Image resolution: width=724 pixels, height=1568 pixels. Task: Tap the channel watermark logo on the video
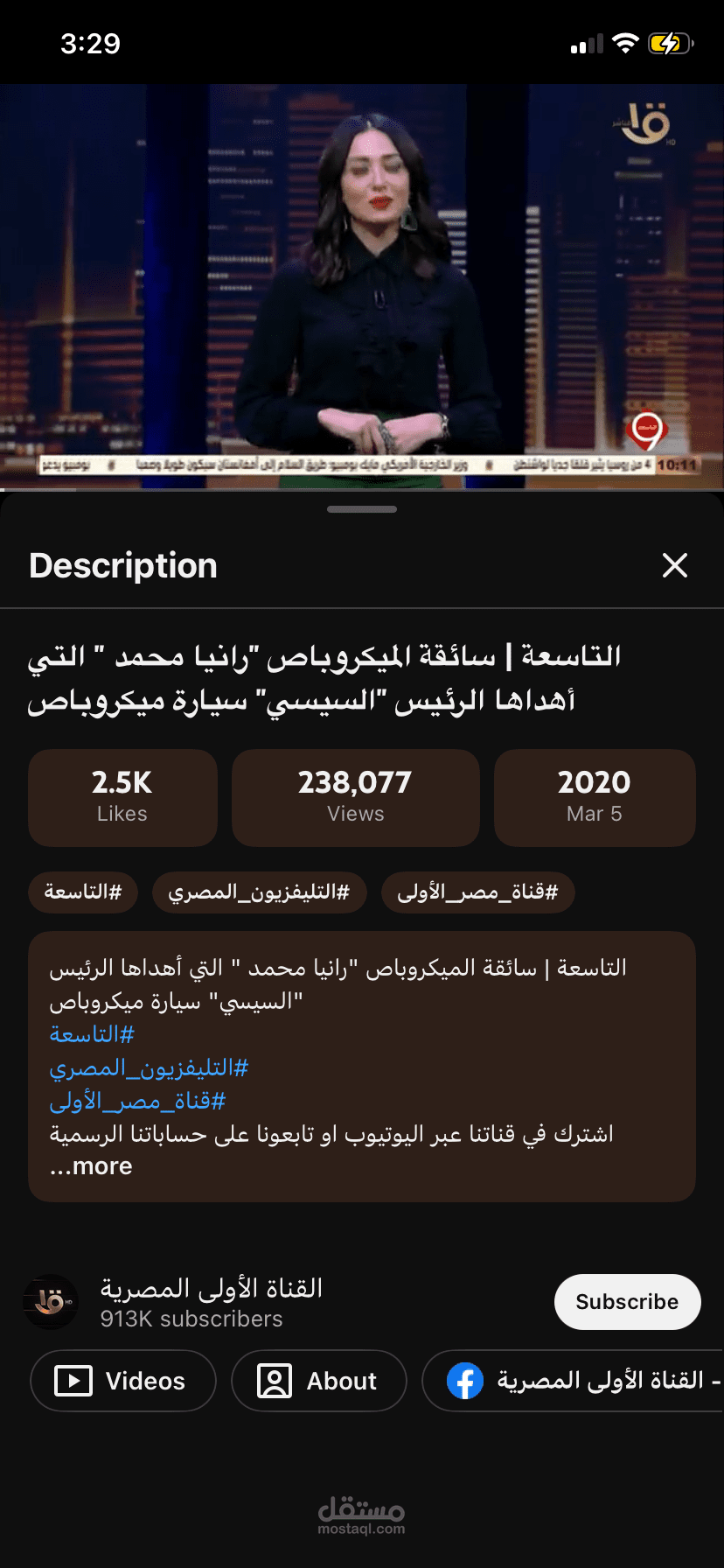pos(644,124)
